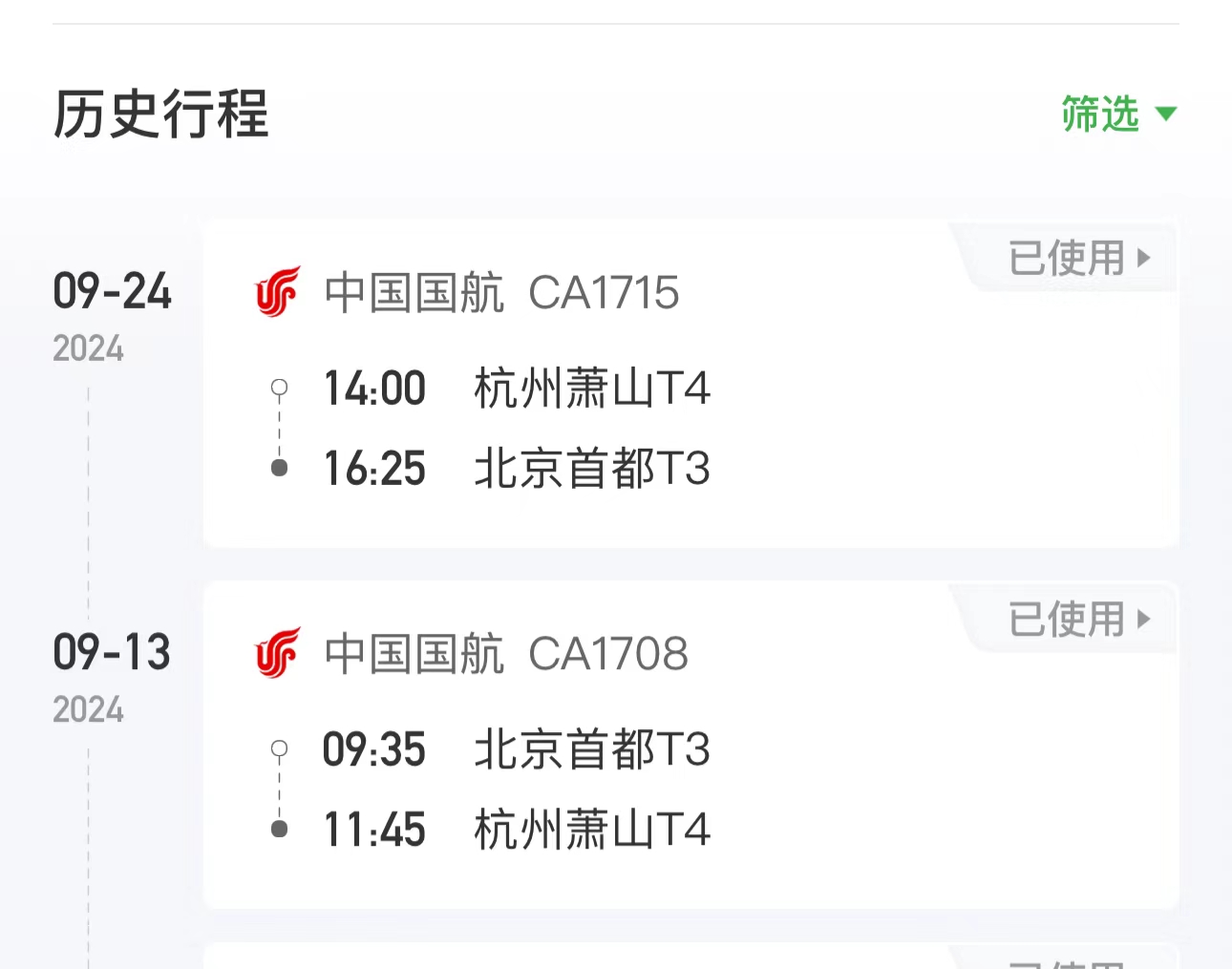
Task: Tap 已使用 status on CA1715 trip
Action: pyautogui.click(x=1079, y=258)
